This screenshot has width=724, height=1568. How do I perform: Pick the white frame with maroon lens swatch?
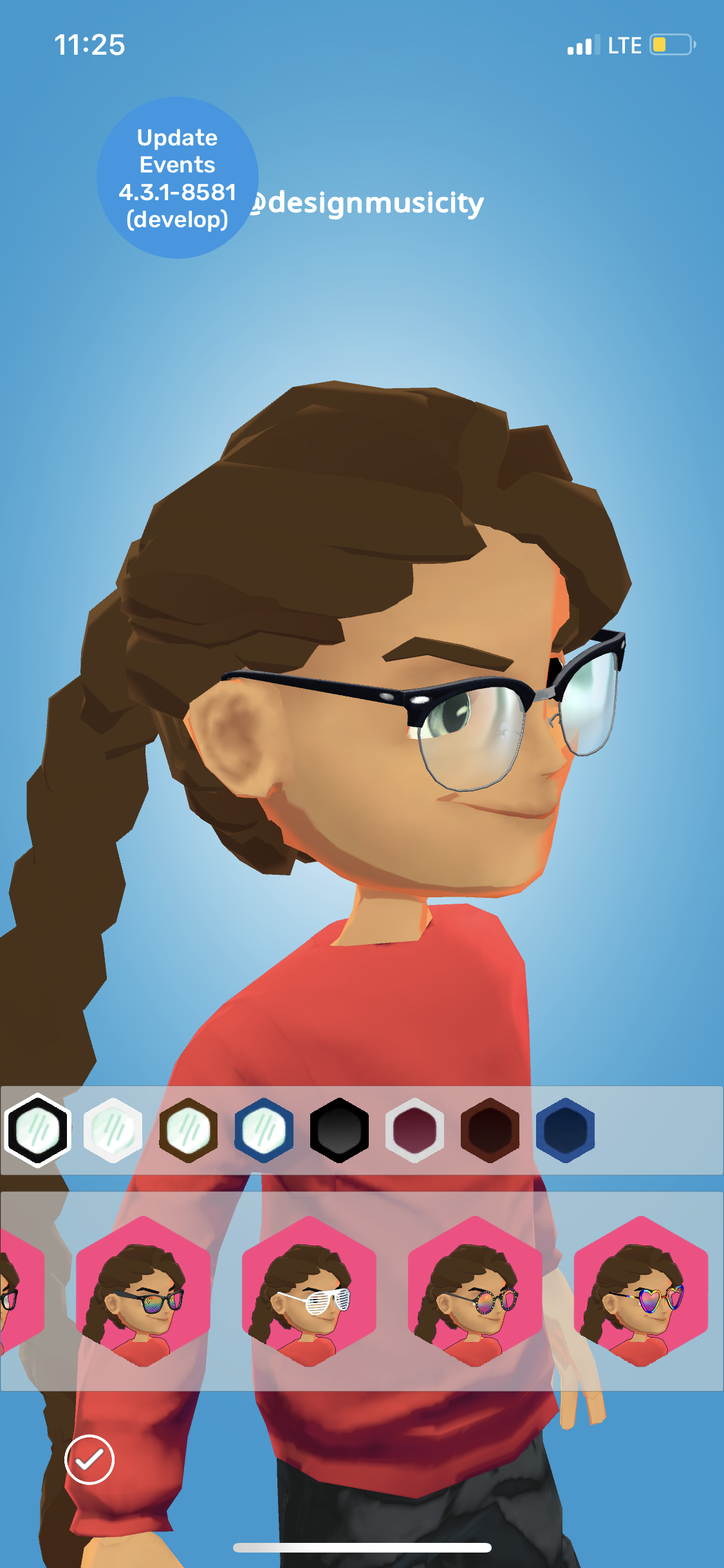(414, 1130)
